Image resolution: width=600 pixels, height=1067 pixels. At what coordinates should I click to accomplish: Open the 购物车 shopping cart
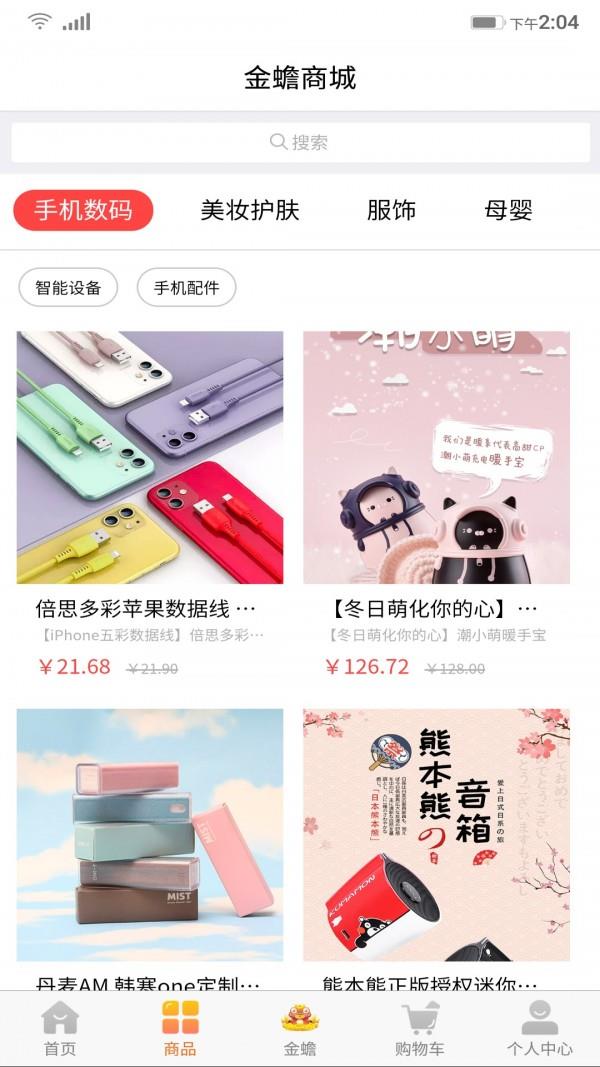click(x=420, y=1028)
